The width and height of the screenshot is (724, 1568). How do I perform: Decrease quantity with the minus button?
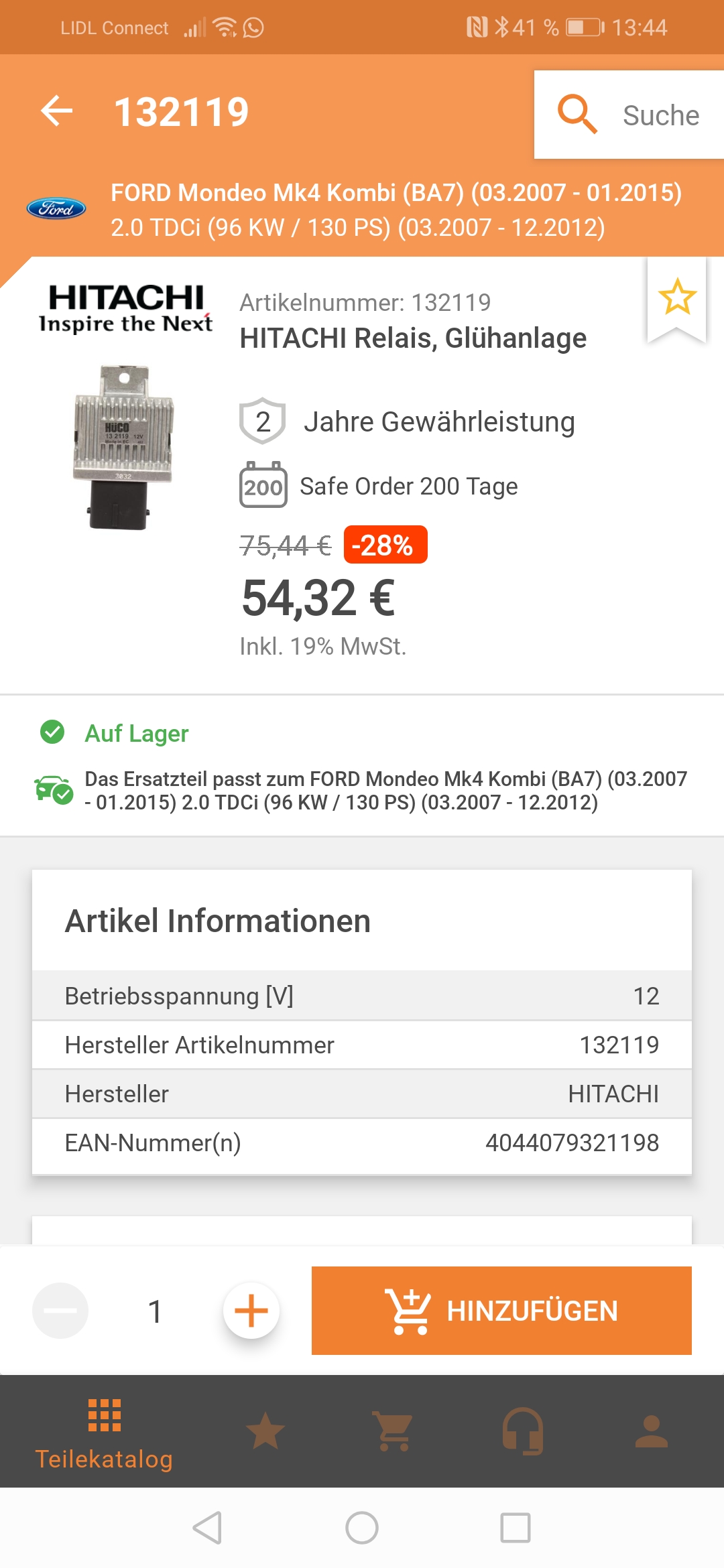(x=60, y=1311)
